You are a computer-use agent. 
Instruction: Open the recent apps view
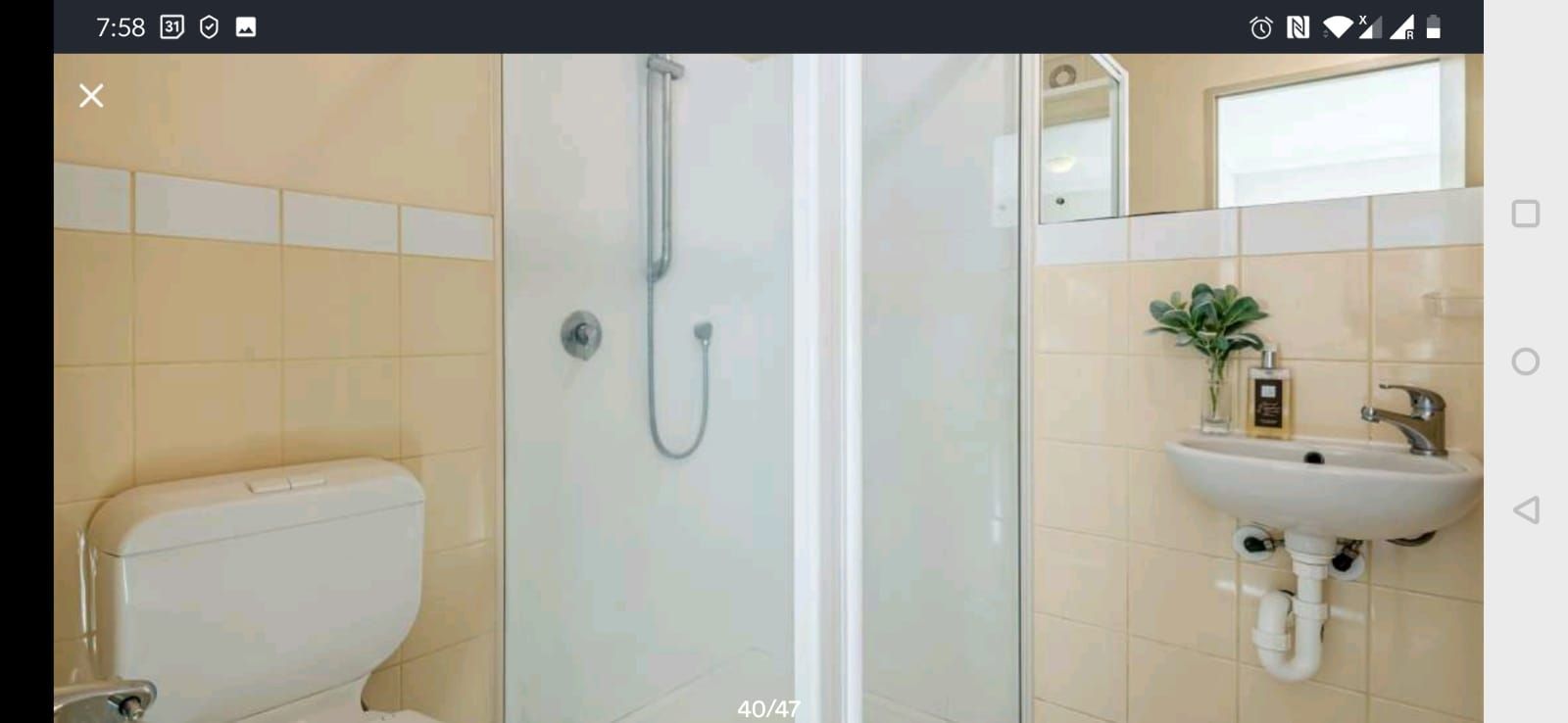1526,214
